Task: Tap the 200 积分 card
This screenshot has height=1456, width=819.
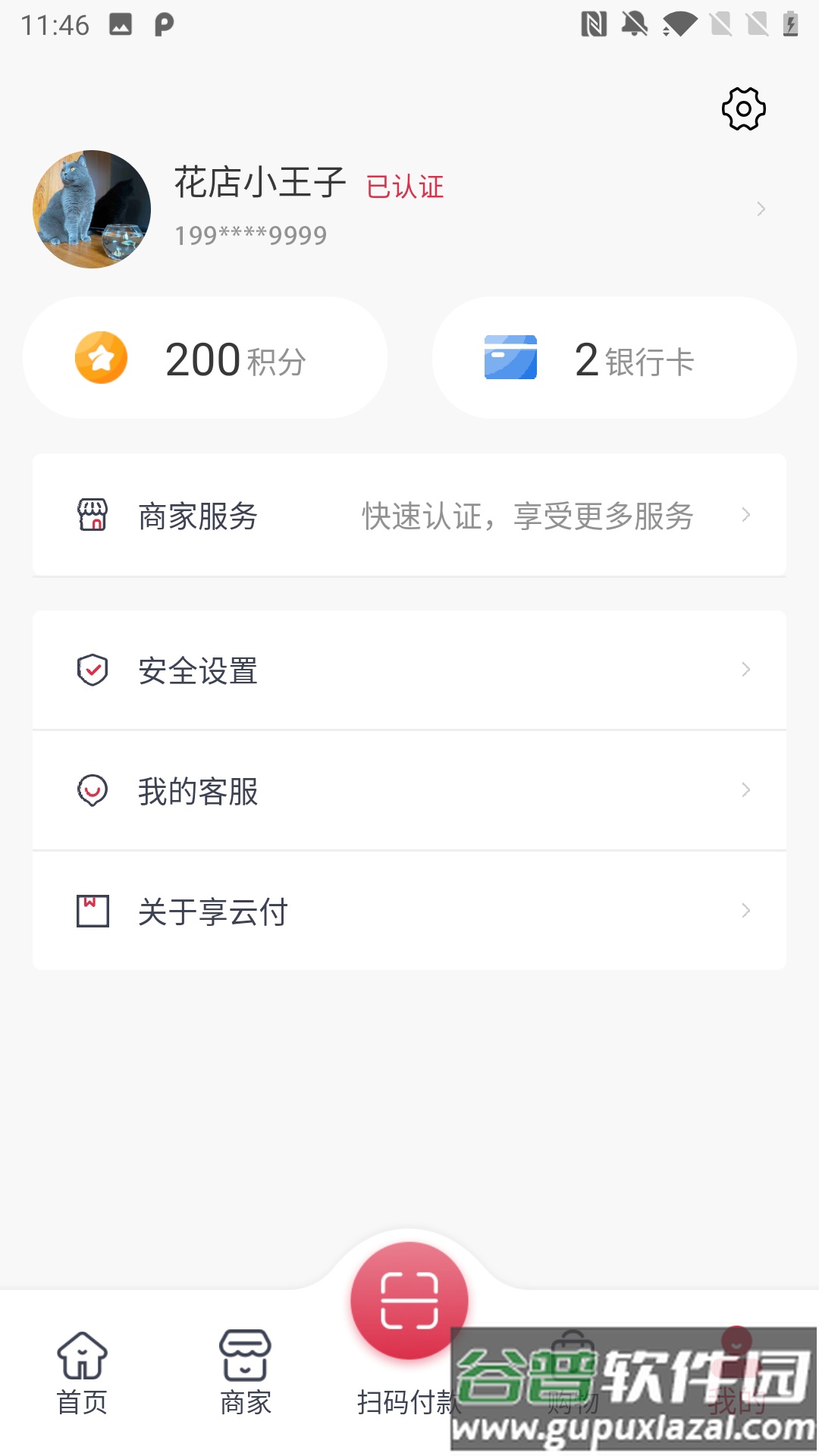Action: pyautogui.click(x=206, y=356)
